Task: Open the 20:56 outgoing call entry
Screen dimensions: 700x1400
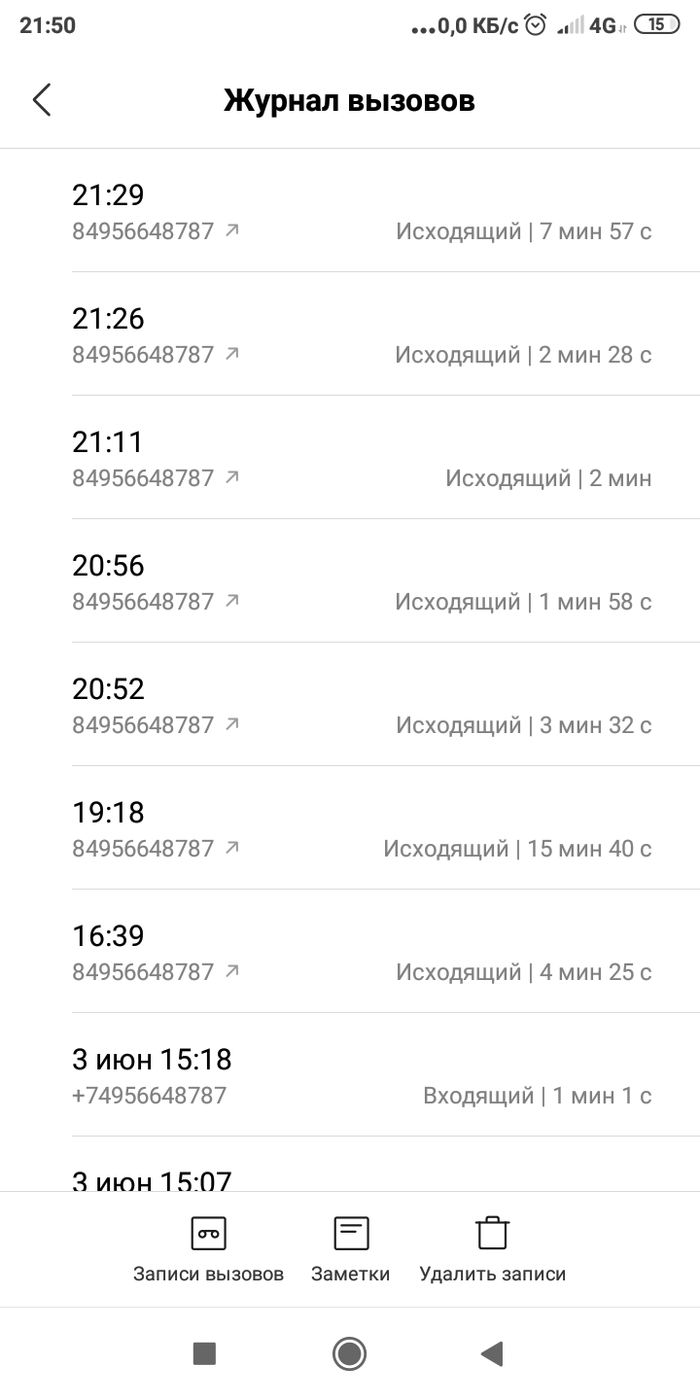Action: click(x=360, y=582)
